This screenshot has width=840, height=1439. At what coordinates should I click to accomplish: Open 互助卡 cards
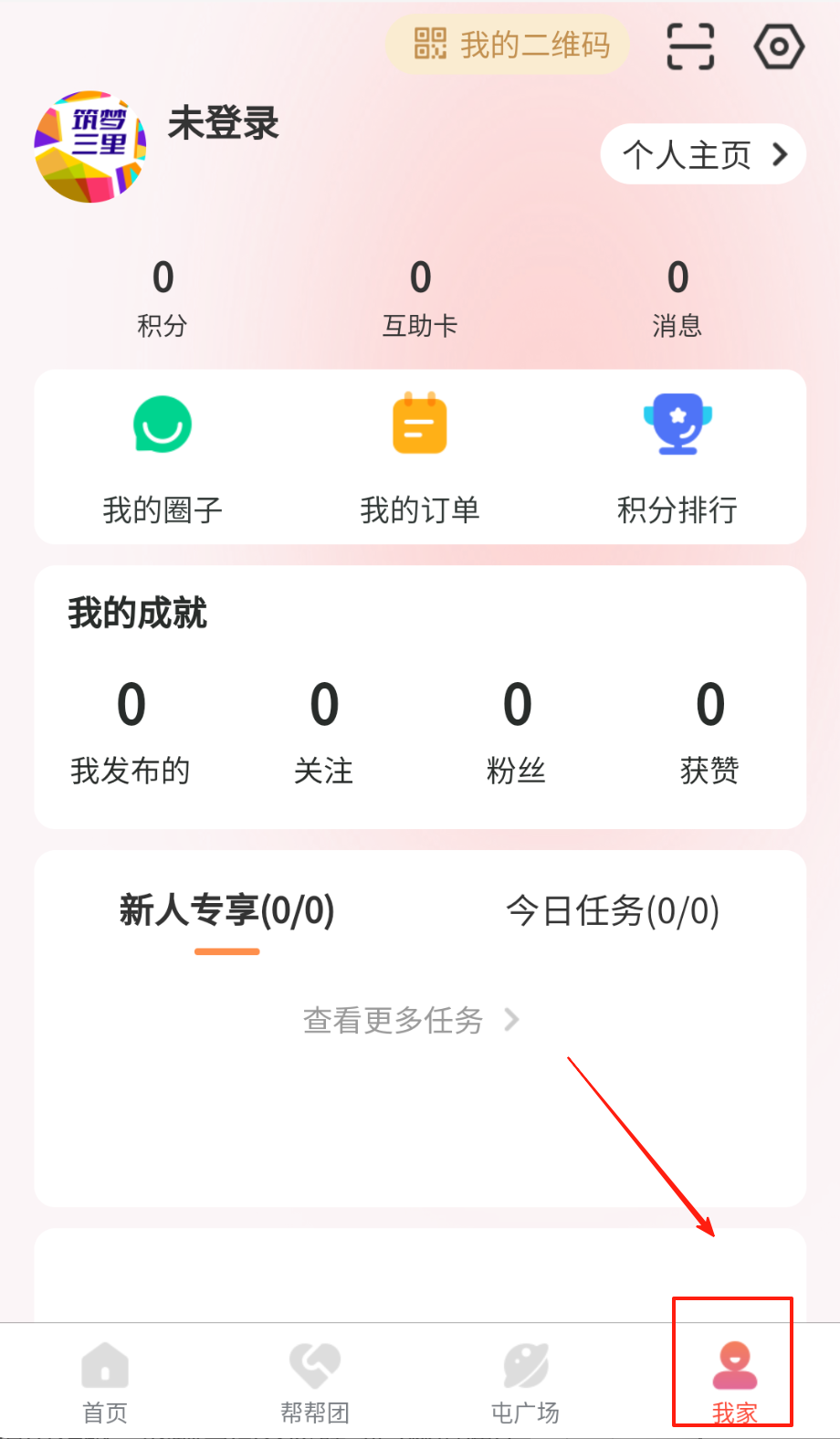pyautogui.click(x=420, y=297)
